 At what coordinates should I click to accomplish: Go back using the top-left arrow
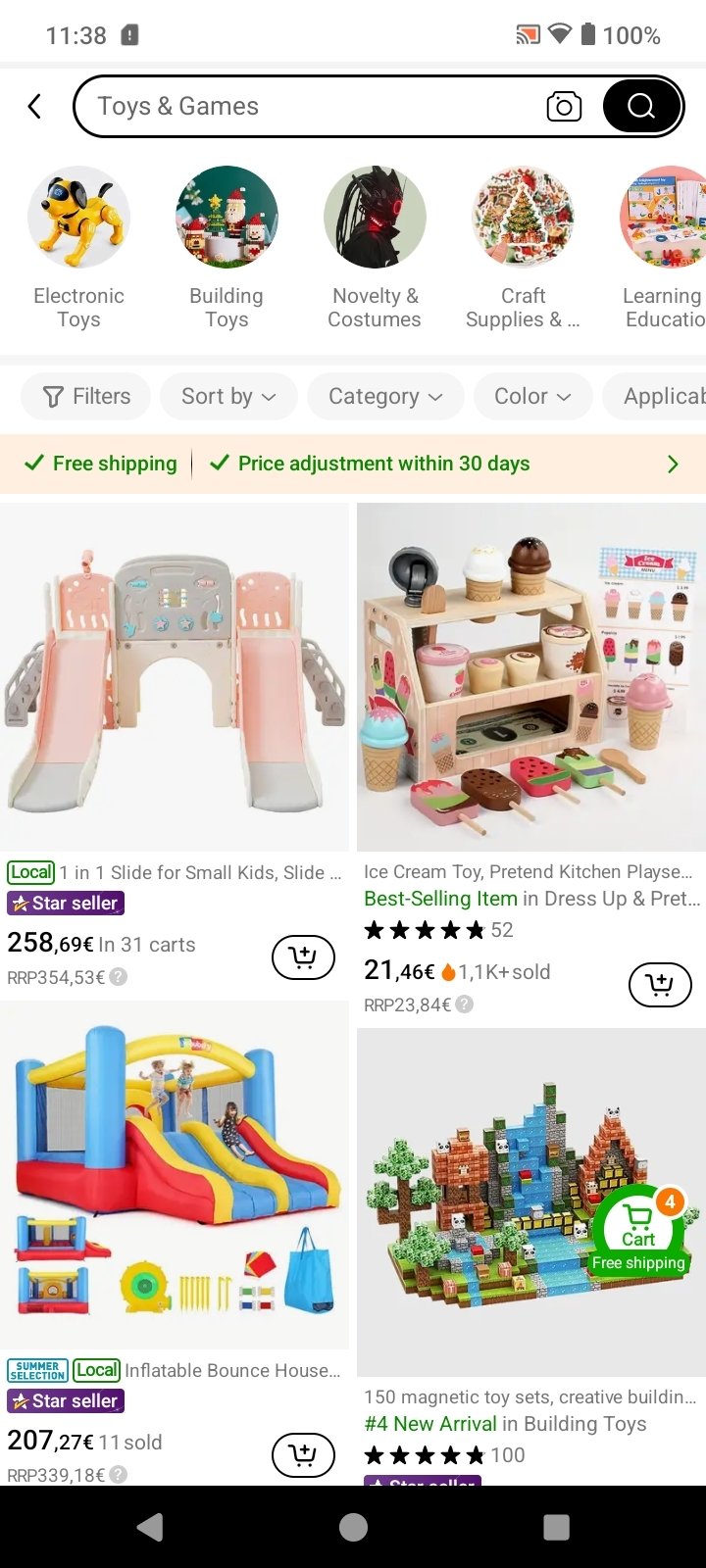34,106
